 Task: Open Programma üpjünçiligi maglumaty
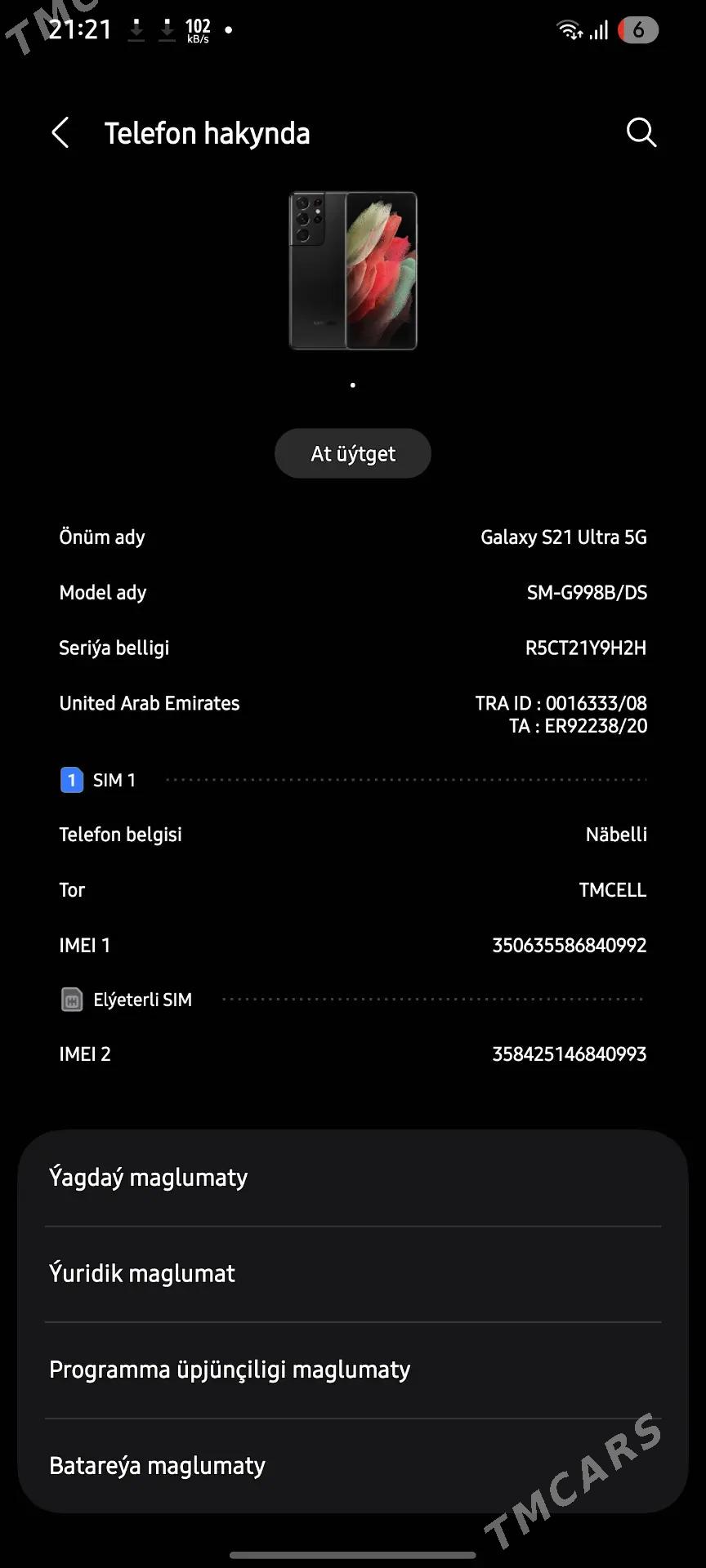point(353,1370)
